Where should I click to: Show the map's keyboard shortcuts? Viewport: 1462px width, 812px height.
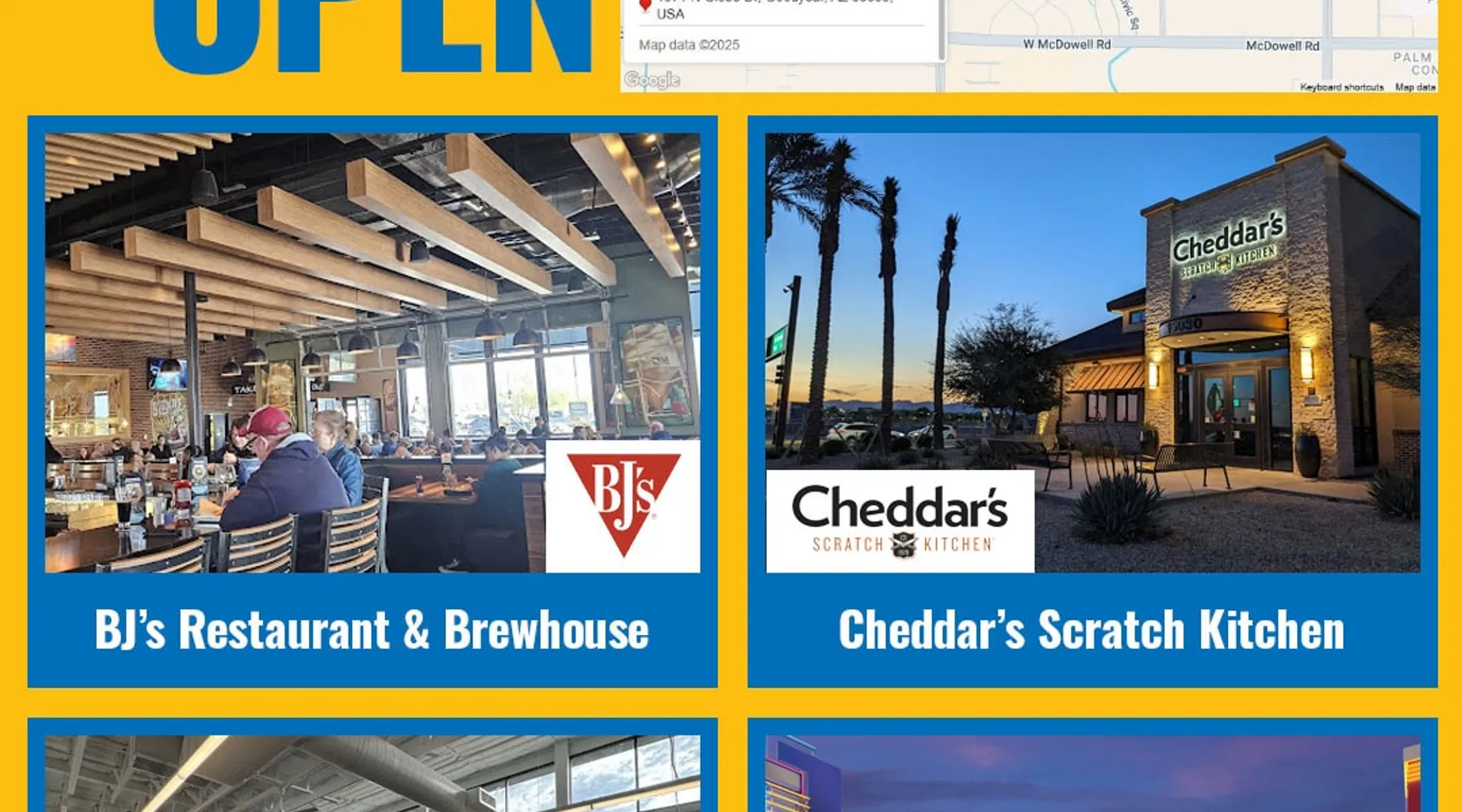[x=1341, y=87]
